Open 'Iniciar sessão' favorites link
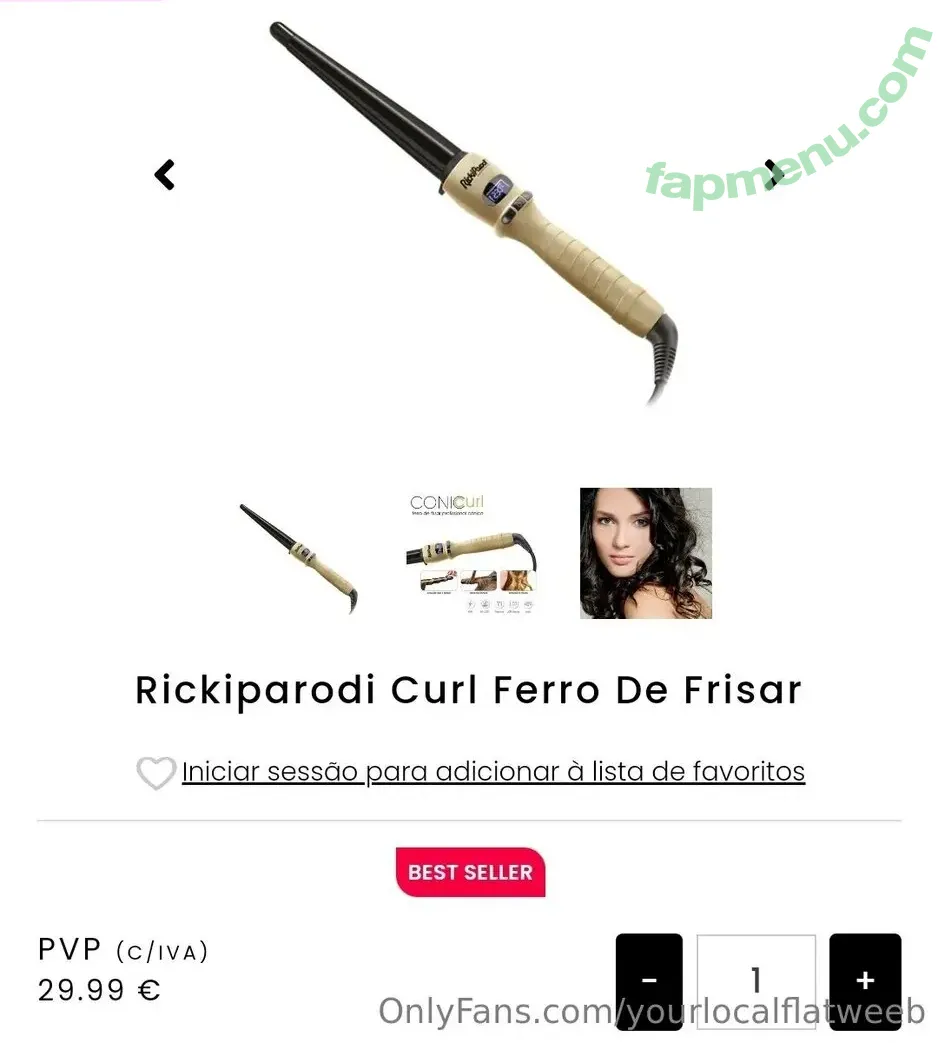Image resolution: width=938 pixels, height=1043 pixels. coord(493,772)
